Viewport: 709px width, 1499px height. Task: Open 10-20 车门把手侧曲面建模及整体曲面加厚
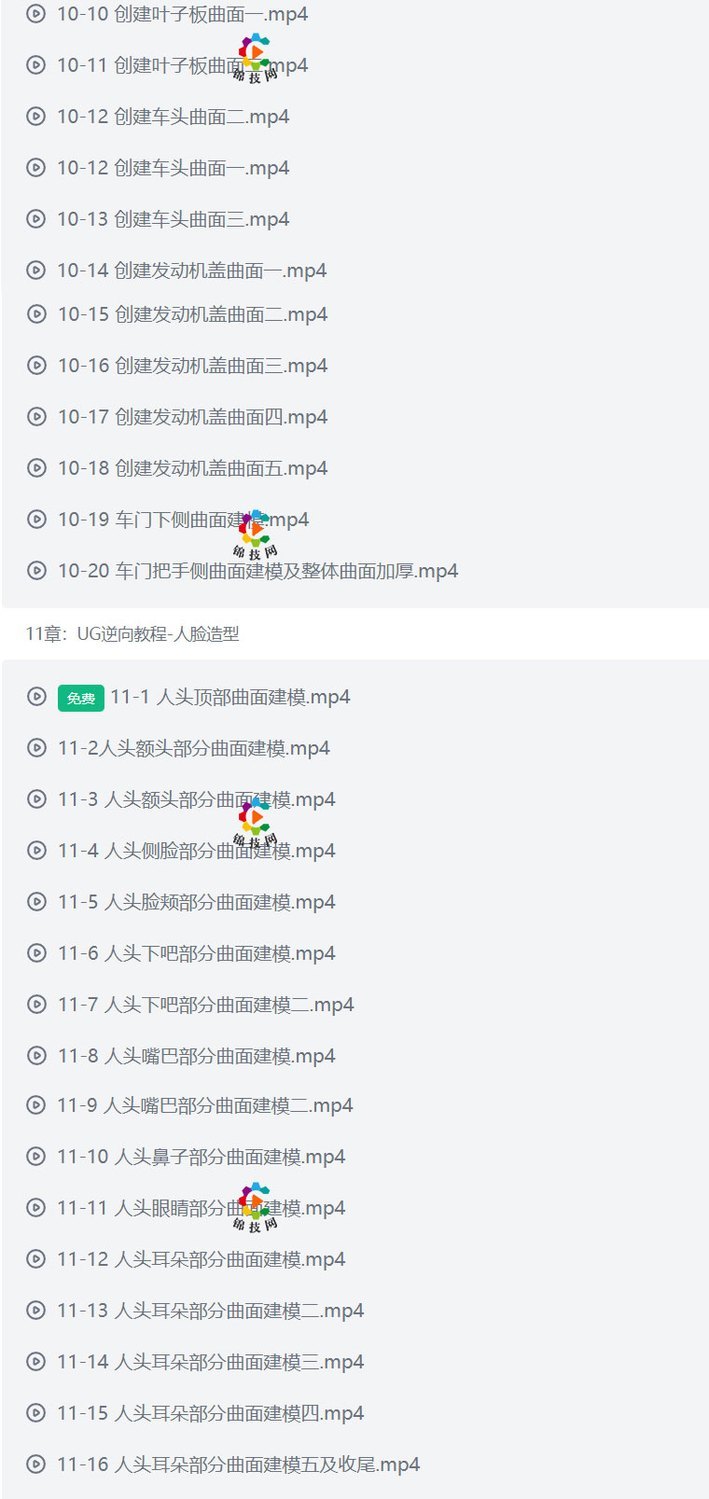point(258,571)
